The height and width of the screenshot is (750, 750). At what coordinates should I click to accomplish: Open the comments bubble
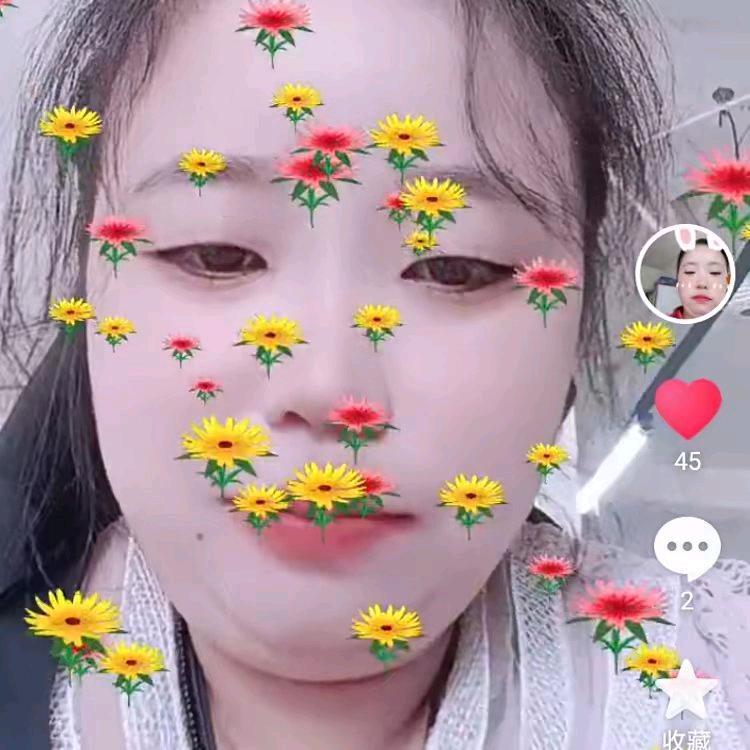point(687,549)
